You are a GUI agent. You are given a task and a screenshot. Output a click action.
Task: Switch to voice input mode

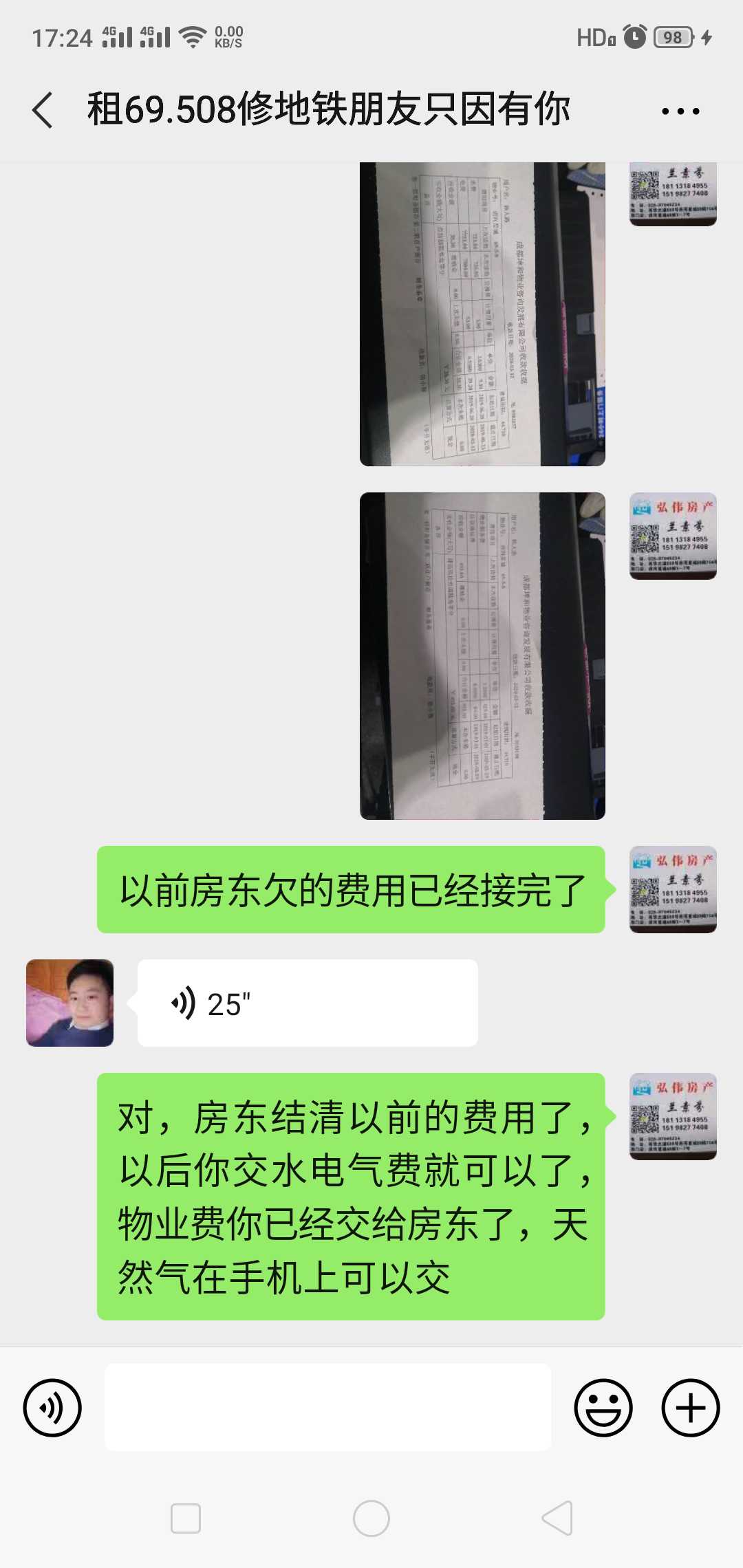52,1408
